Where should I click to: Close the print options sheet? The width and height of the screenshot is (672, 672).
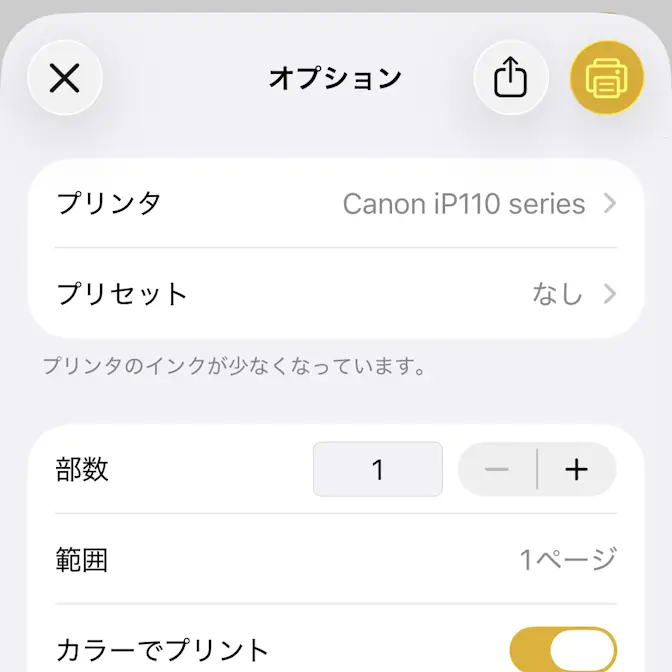click(x=65, y=78)
